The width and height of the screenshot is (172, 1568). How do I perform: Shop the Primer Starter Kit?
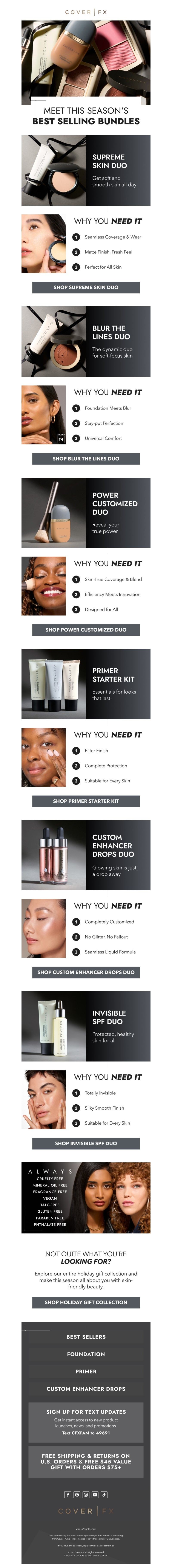point(86,801)
